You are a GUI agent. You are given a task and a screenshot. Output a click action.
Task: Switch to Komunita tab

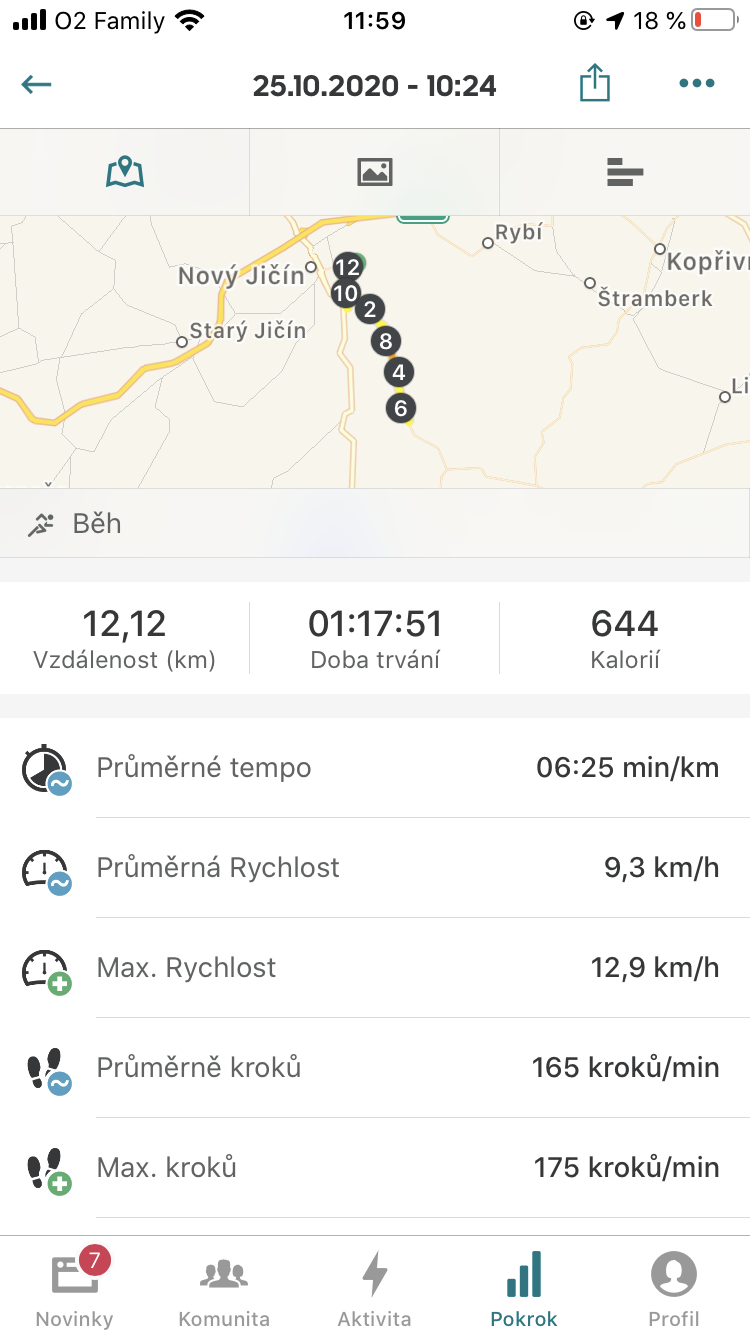[x=224, y=1288]
